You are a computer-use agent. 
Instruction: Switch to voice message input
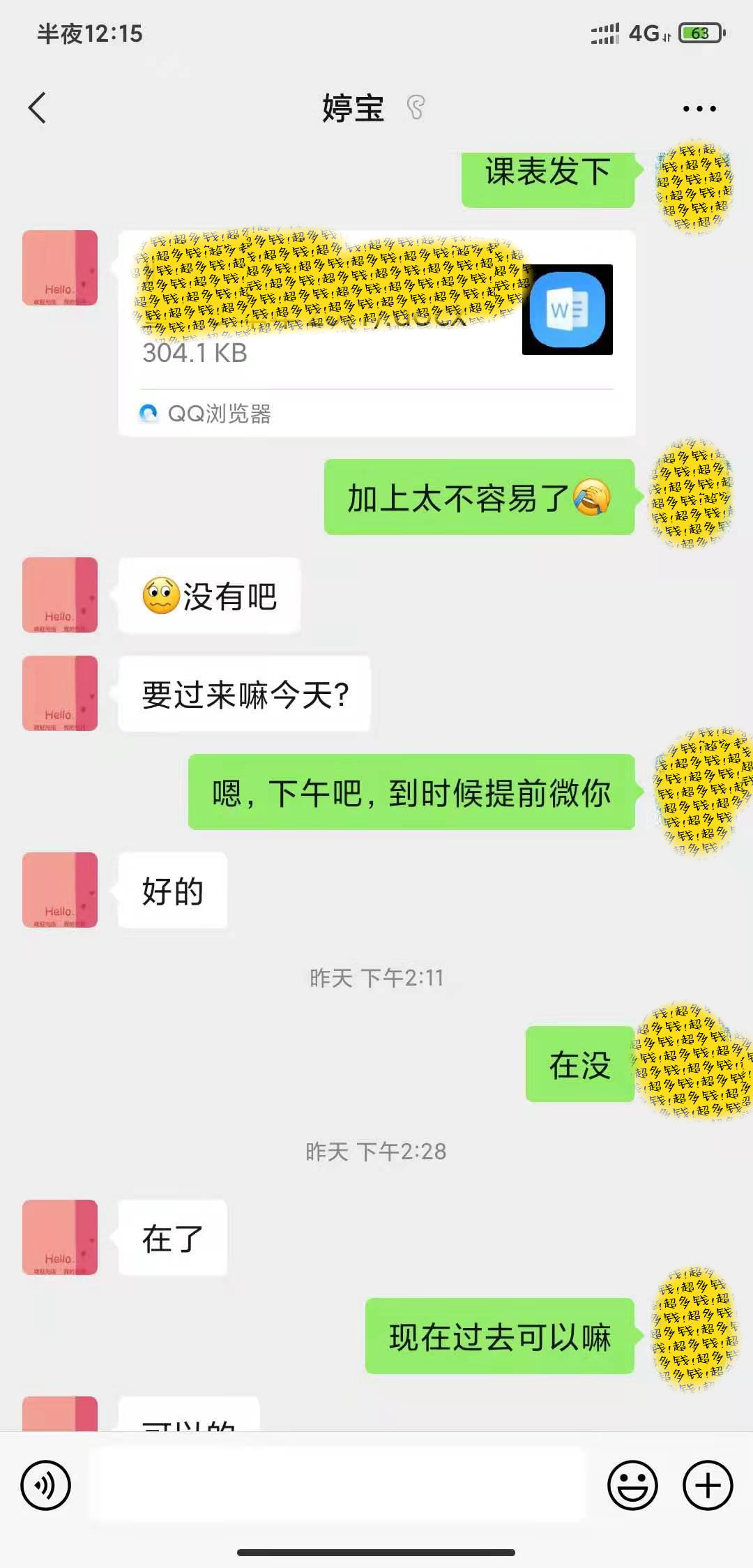pos(46,1485)
